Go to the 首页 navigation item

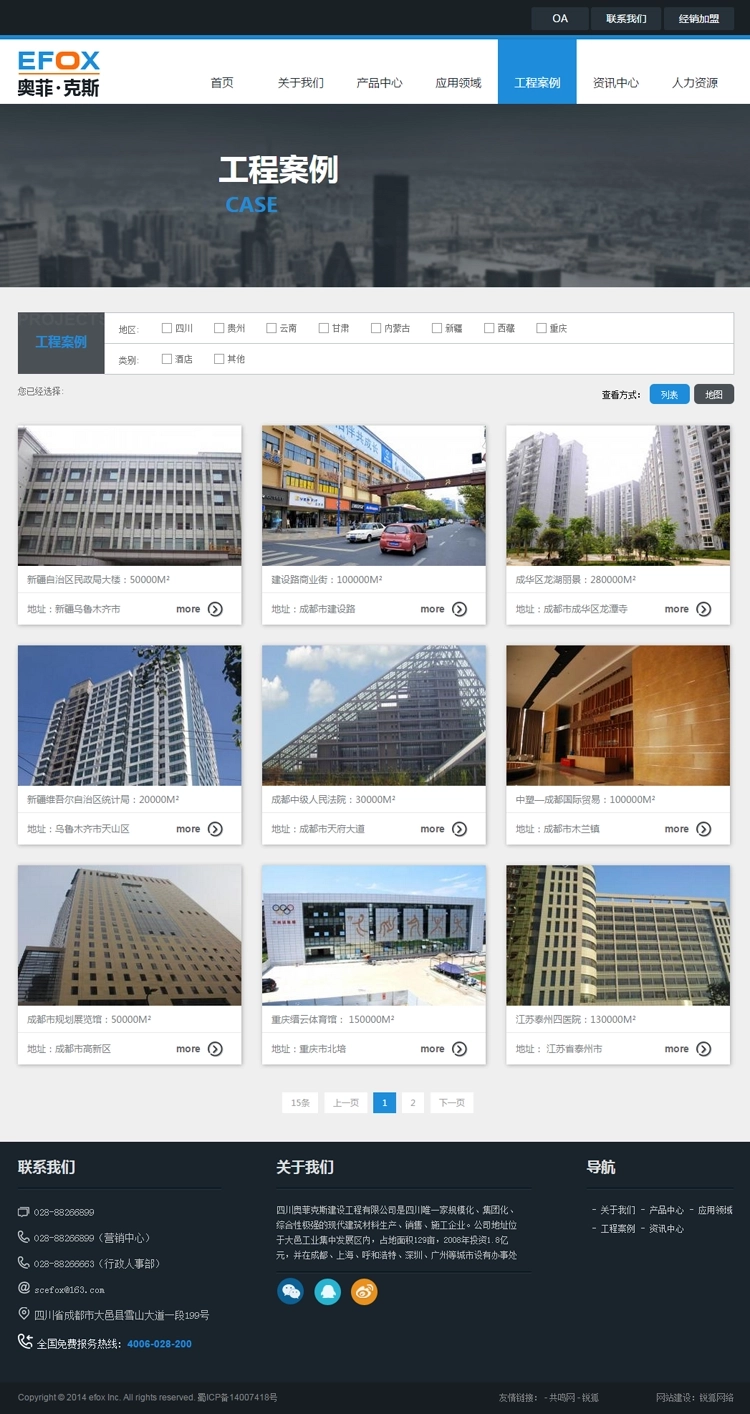(222, 83)
